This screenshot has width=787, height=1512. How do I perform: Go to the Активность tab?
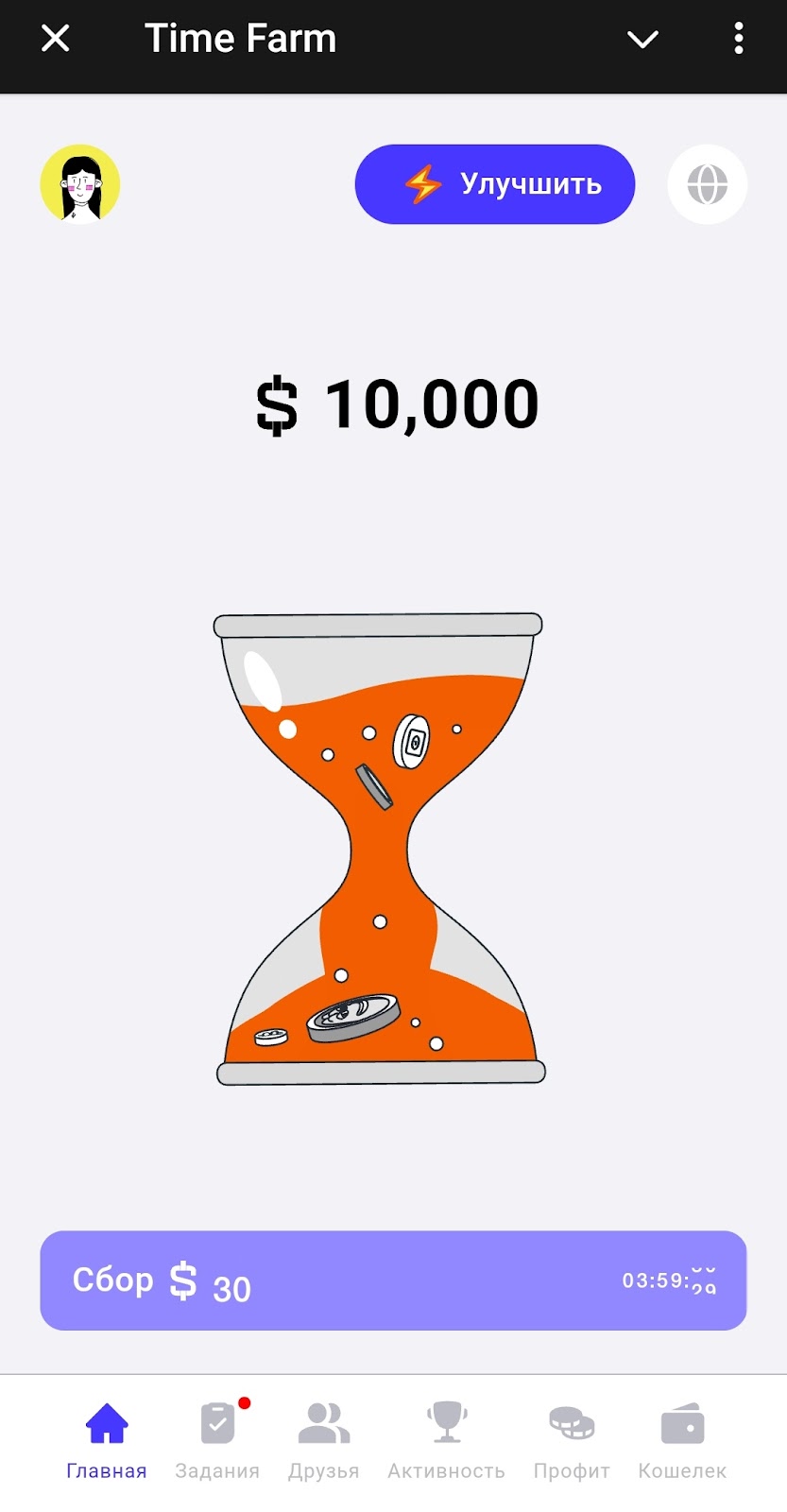446,1441
